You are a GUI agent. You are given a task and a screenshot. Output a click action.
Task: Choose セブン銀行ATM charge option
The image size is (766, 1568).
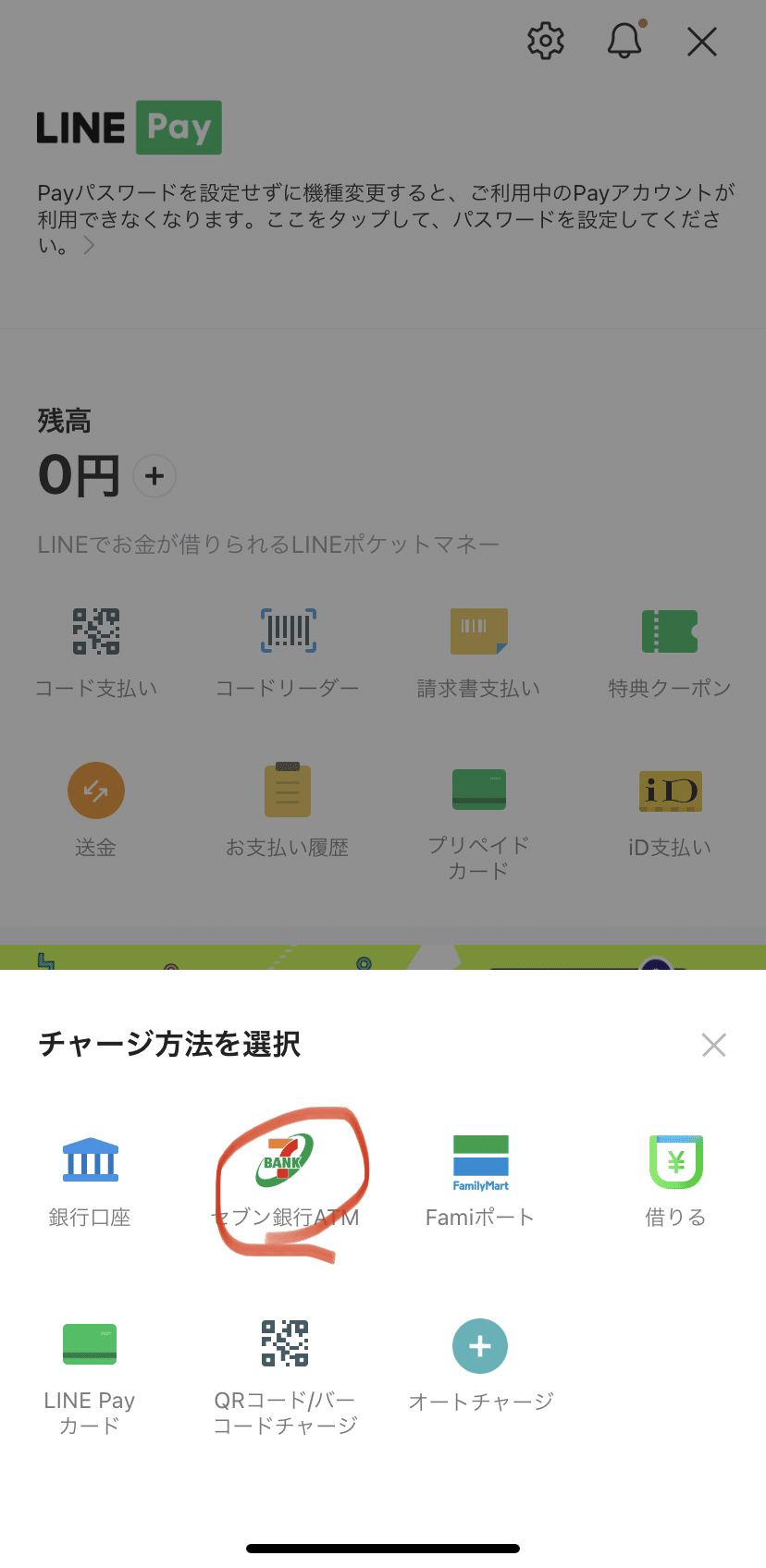pyautogui.click(x=285, y=1181)
